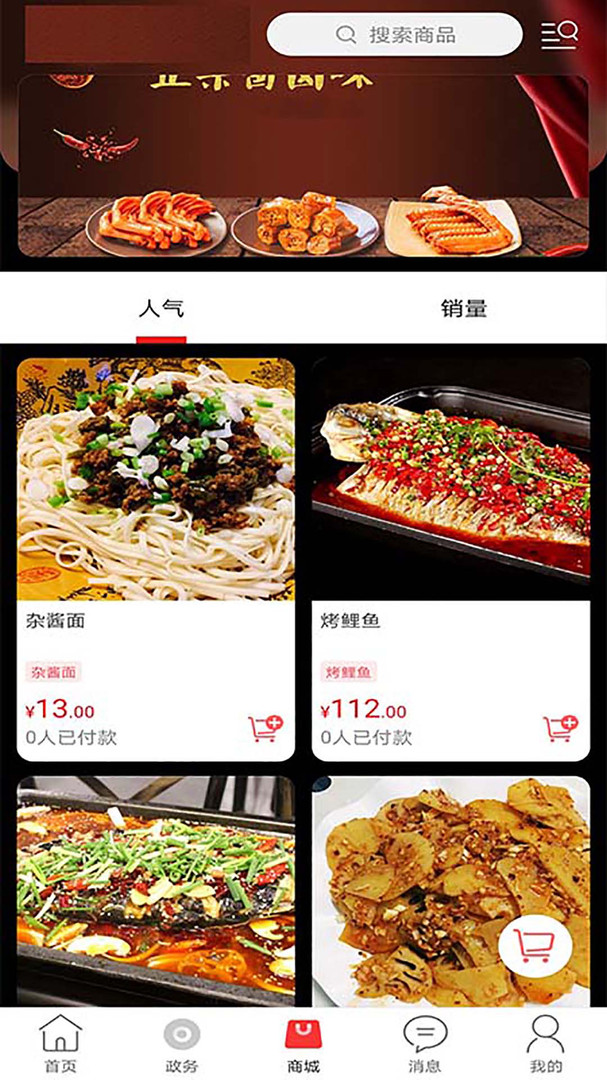Add 杂酱面 to the cart
The width and height of the screenshot is (607, 1080).
pyautogui.click(x=265, y=728)
